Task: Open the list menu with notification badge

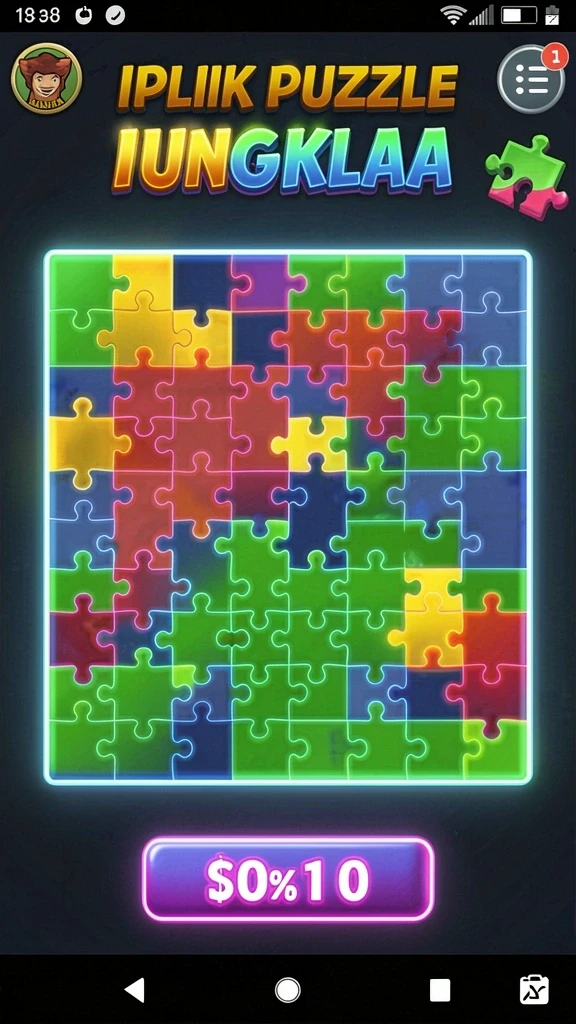Action: pyautogui.click(x=532, y=79)
